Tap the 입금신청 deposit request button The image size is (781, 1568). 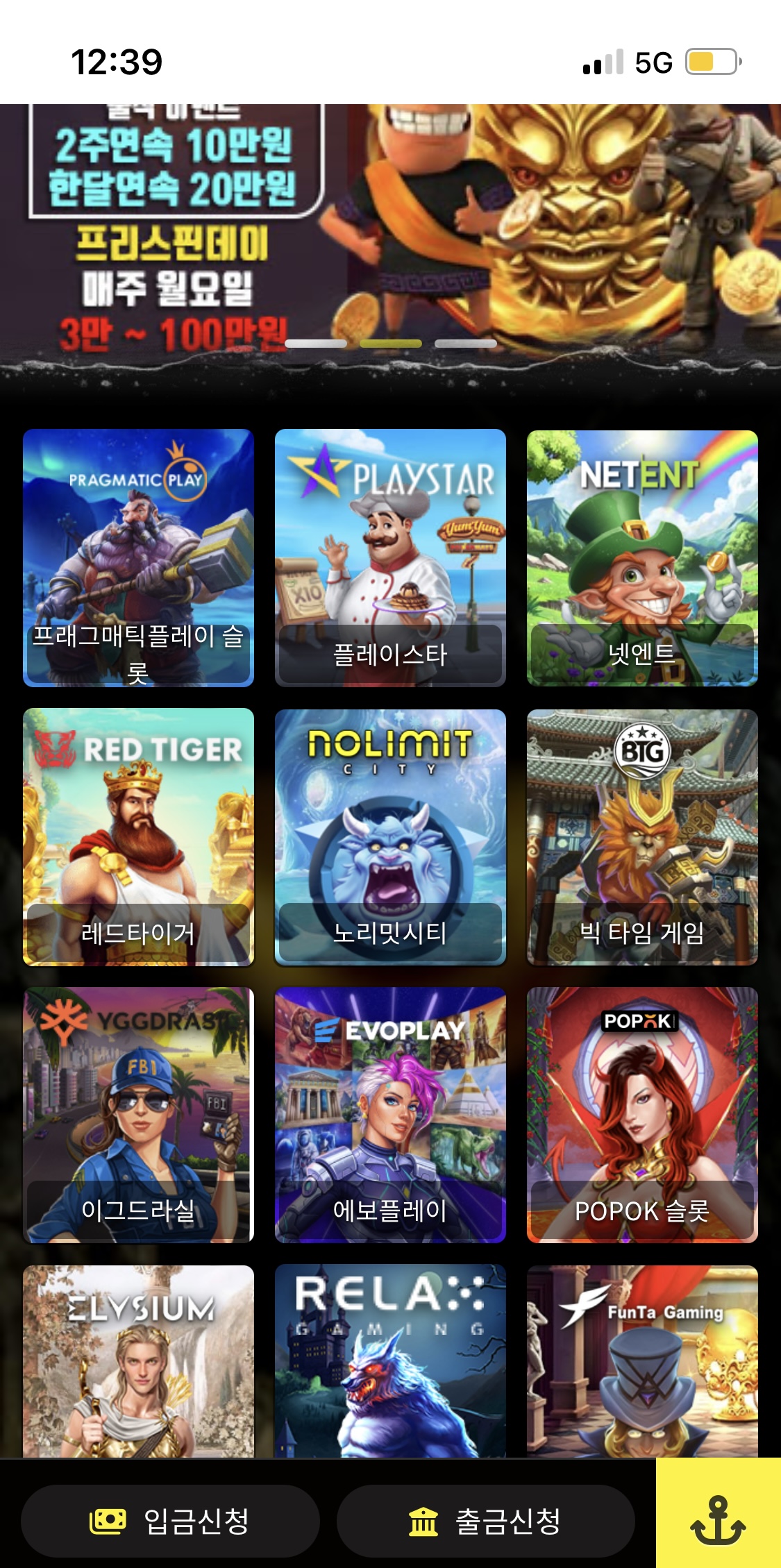point(170,1521)
